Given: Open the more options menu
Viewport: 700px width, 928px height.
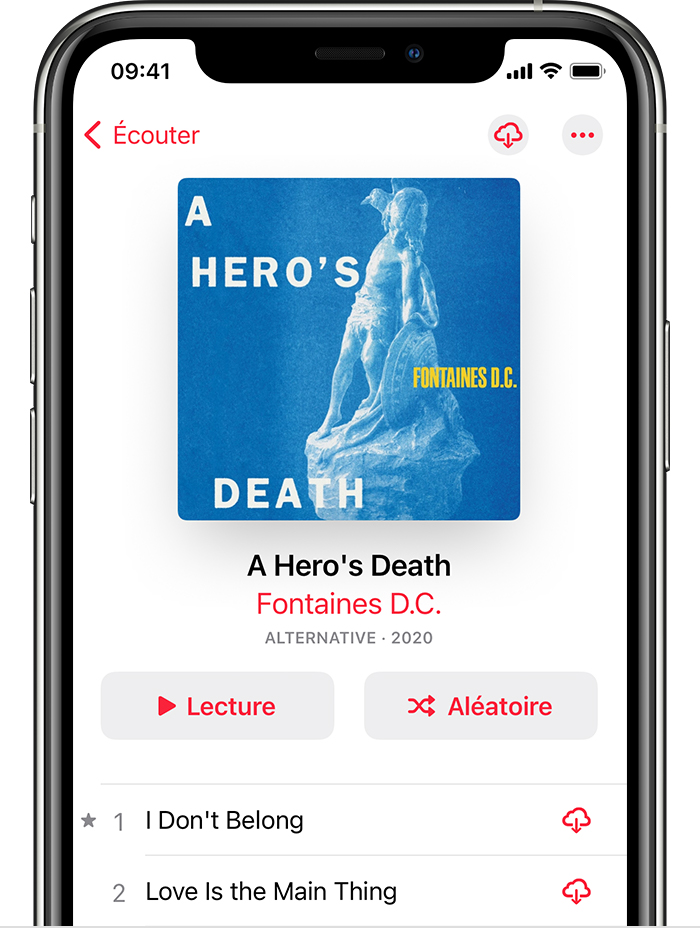Looking at the screenshot, I should pos(582,135).
